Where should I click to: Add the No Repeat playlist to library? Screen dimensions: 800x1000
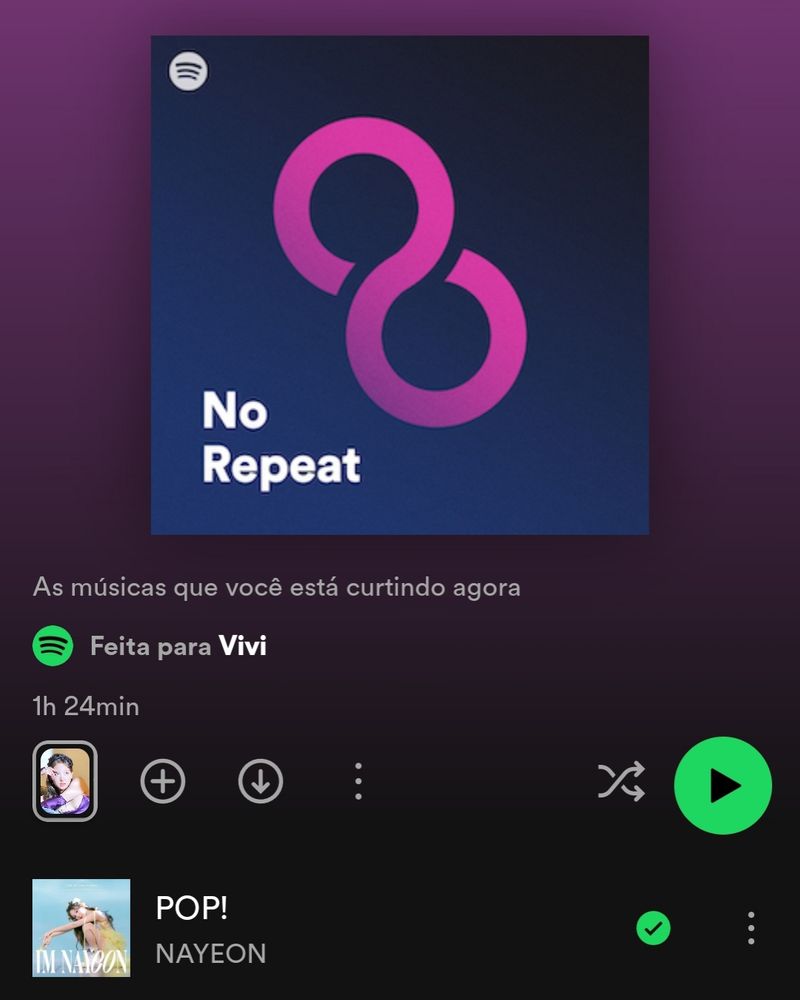click(x=163, y=781)
